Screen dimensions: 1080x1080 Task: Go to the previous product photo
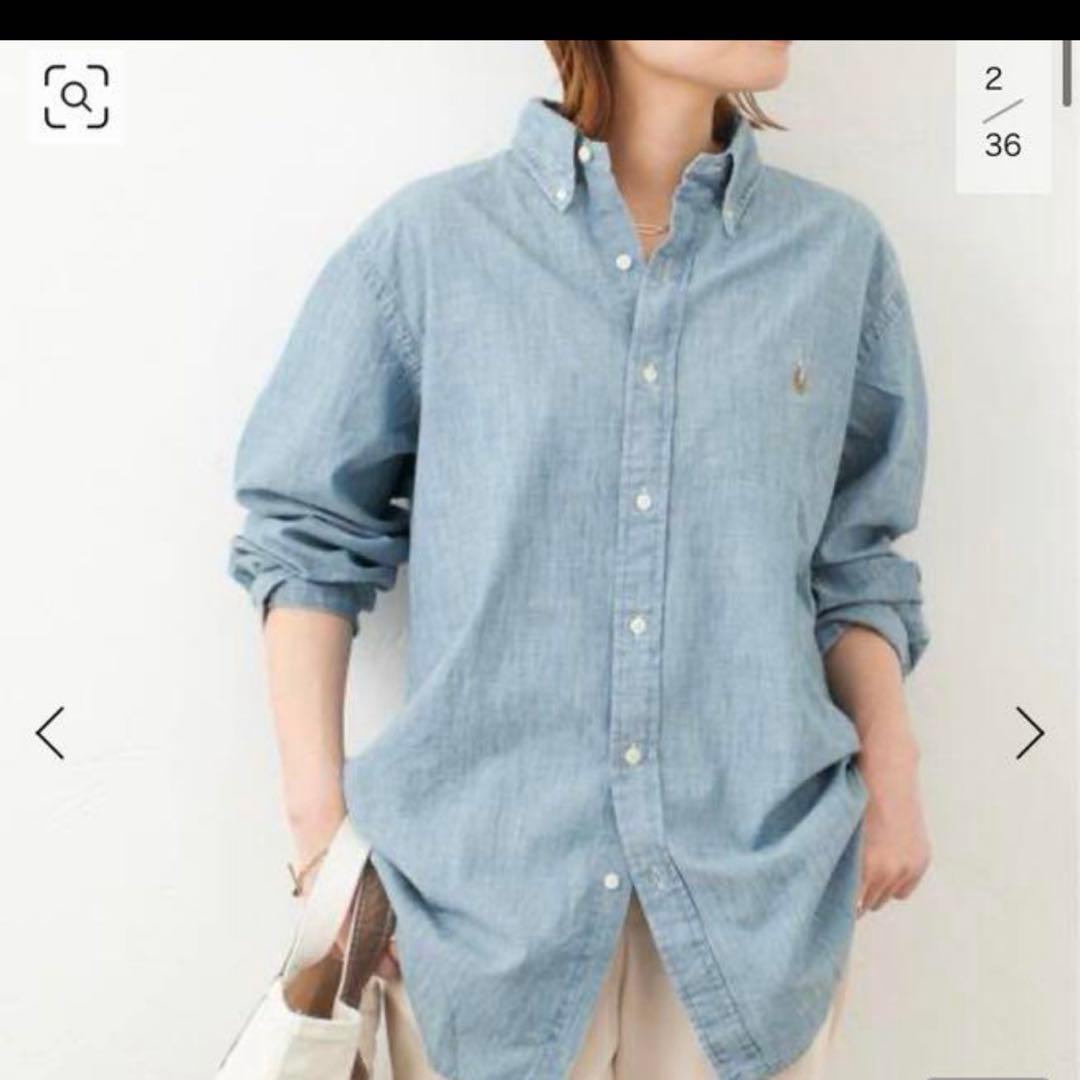point(50,733)
